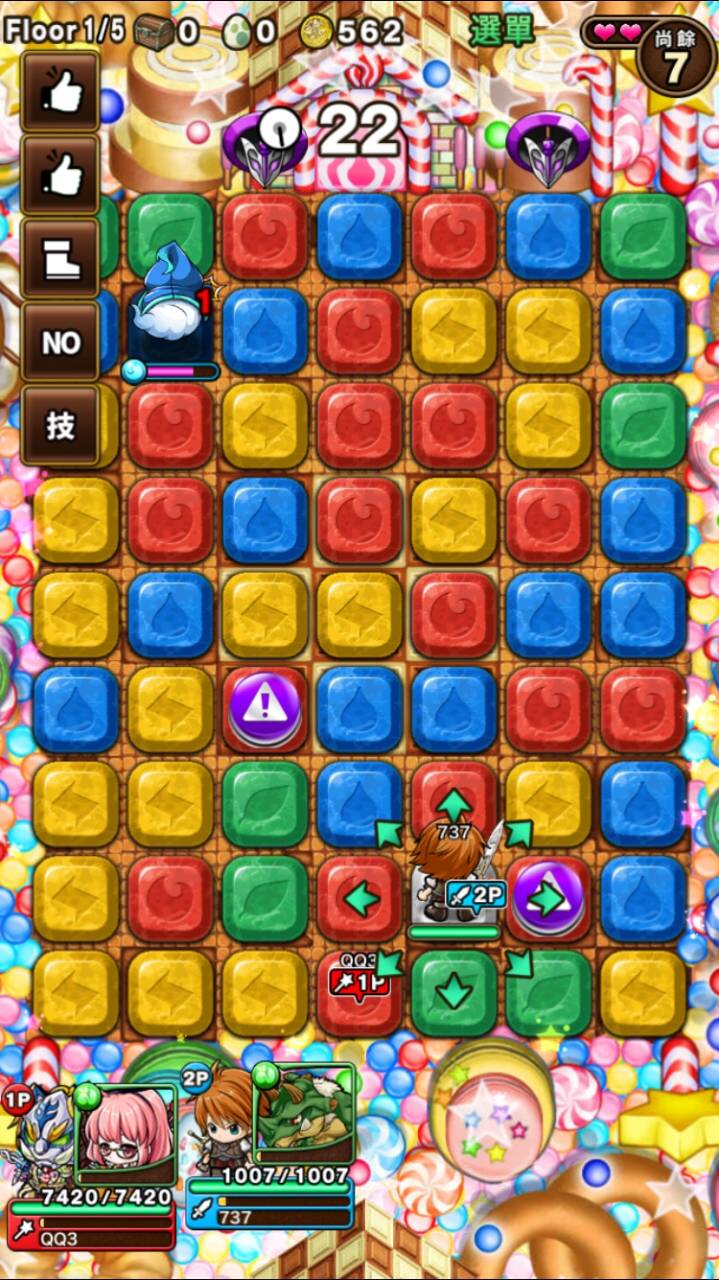Move the 2P hero up
Viewport: 719px width, 1280px height.
pos(454,803)
